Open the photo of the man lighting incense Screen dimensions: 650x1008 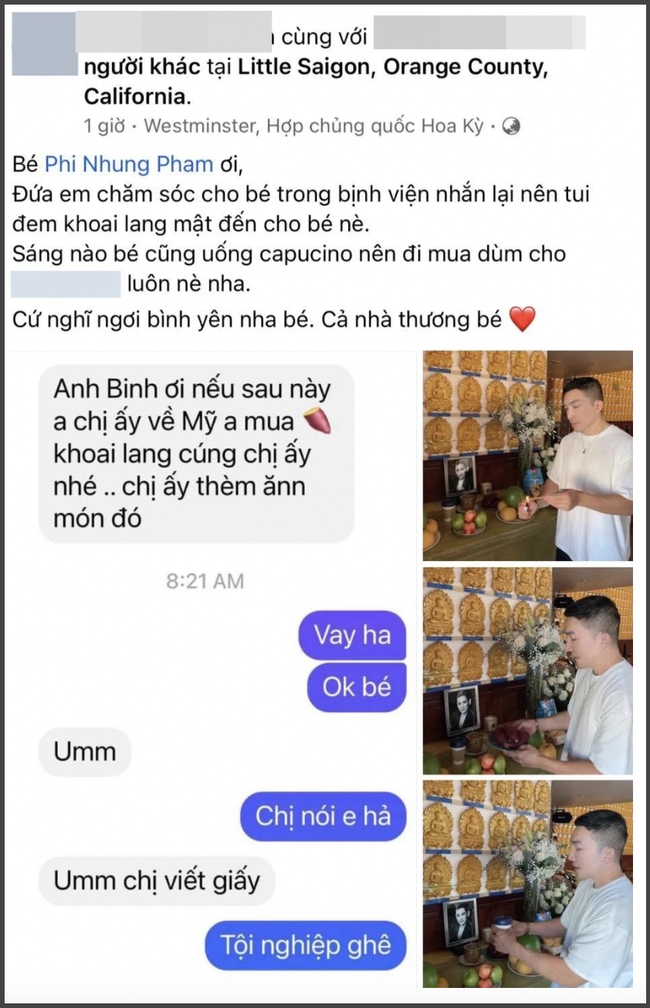[x=528, y=455]
